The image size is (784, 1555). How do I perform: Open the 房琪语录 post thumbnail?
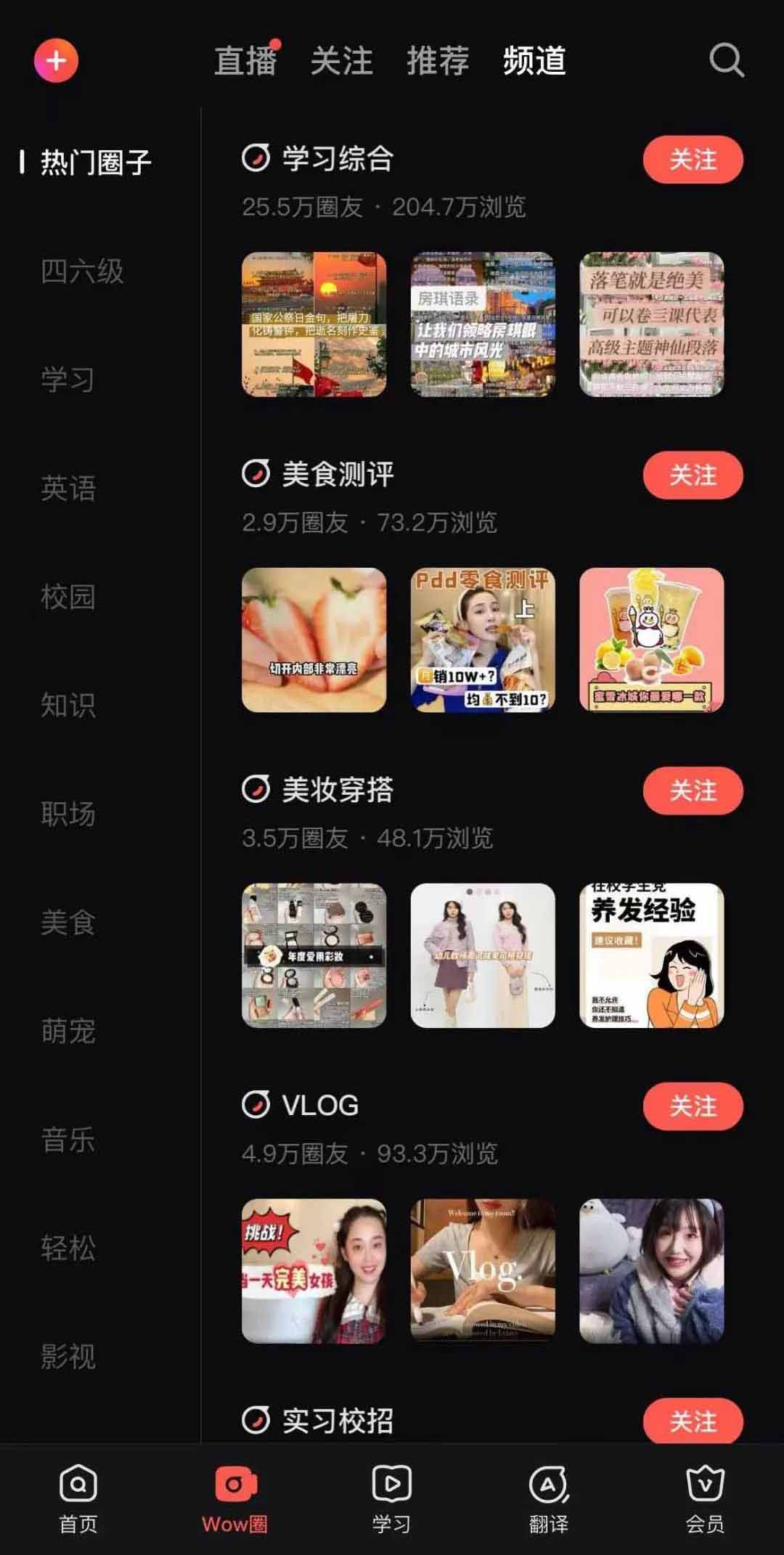[x=483, y=325]
